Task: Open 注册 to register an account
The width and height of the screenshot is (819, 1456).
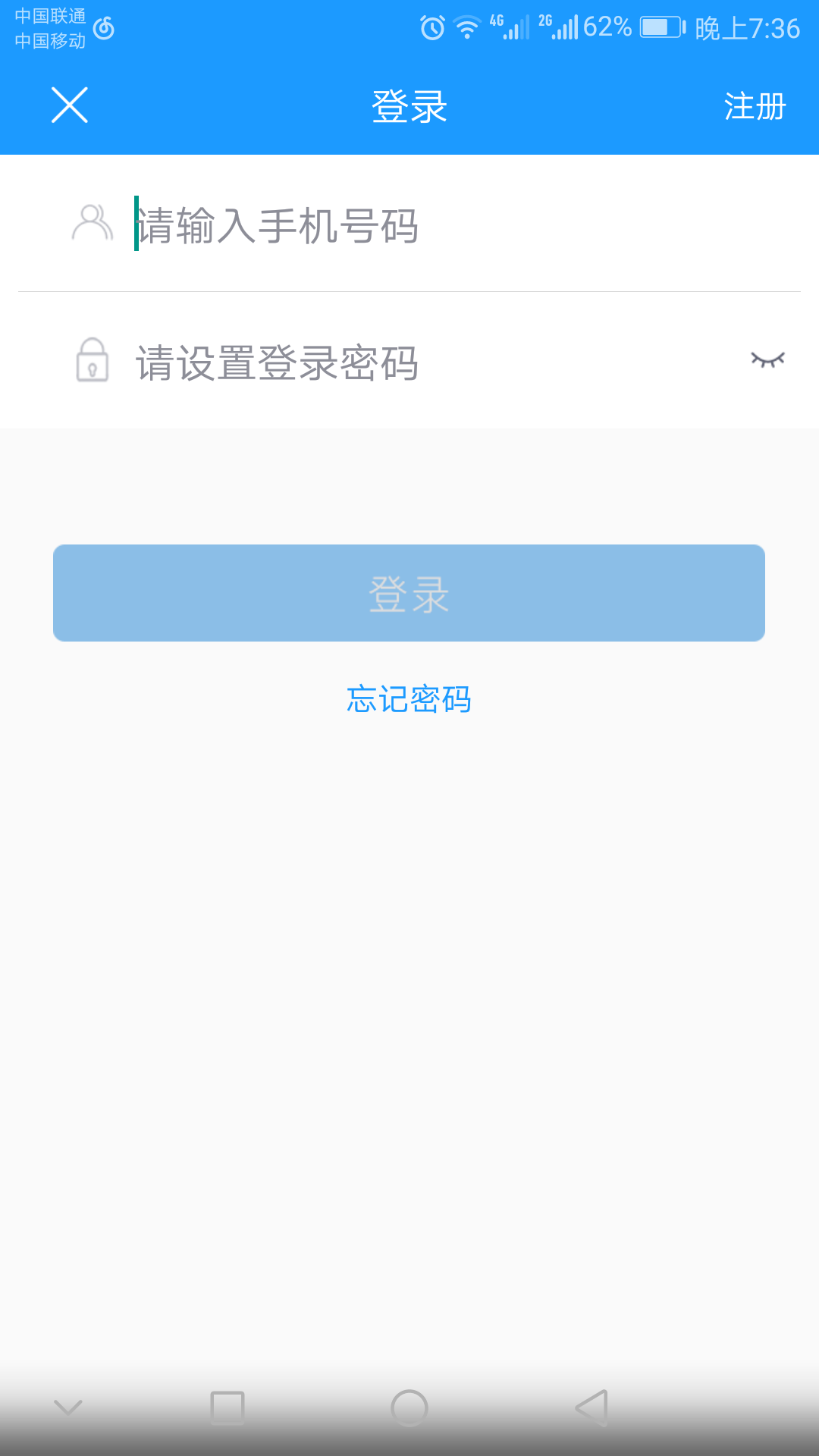Action: [x=755, y=106]
